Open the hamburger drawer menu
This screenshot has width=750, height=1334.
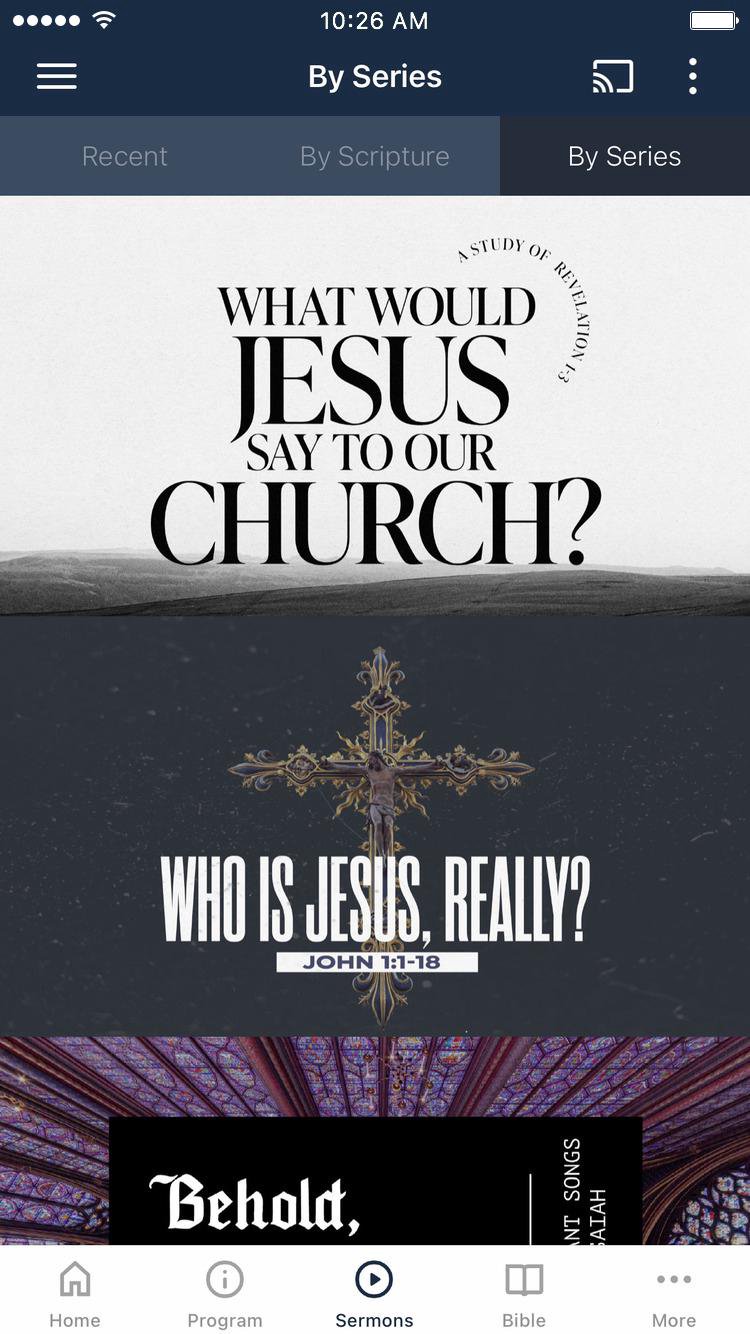[57, 77]
